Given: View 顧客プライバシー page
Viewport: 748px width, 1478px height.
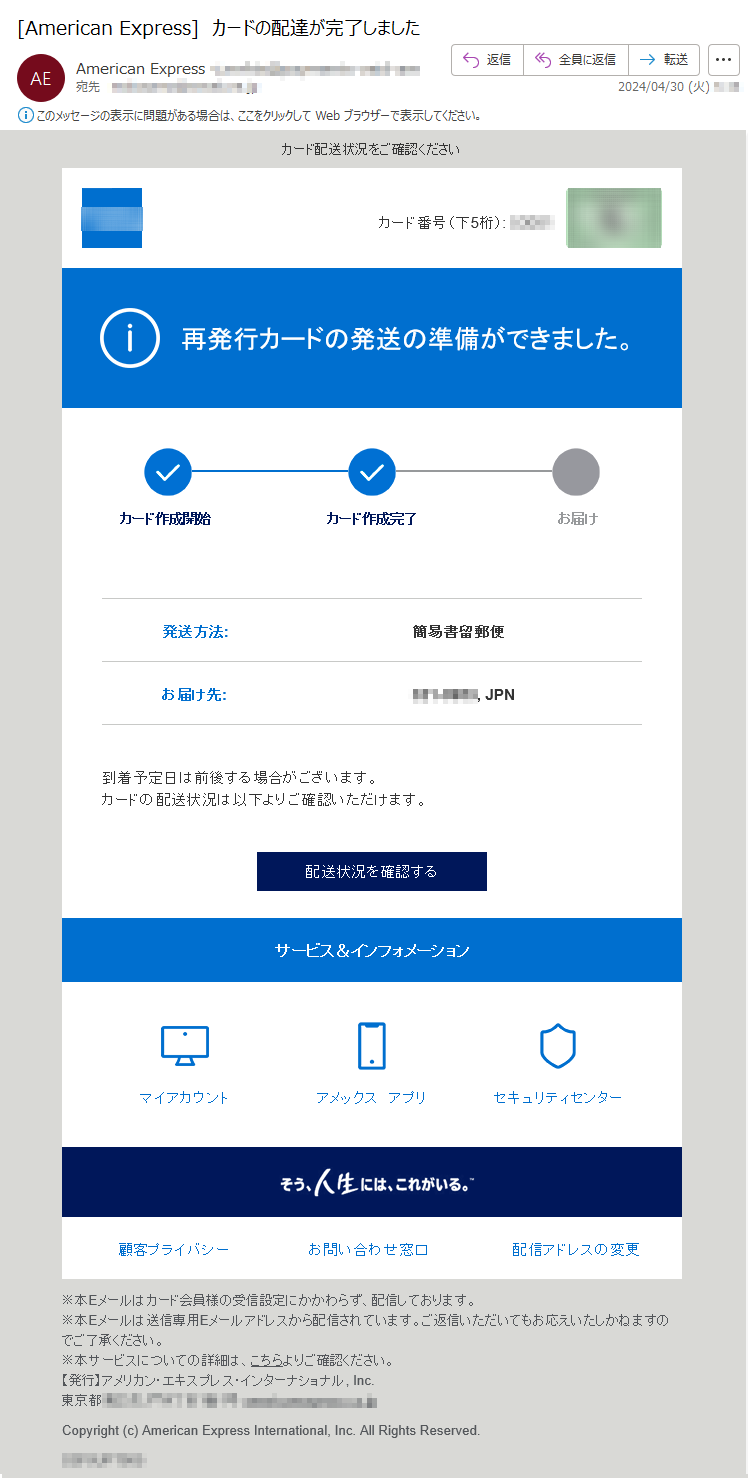Looking at the screenshot, I should pos(174,1249).
